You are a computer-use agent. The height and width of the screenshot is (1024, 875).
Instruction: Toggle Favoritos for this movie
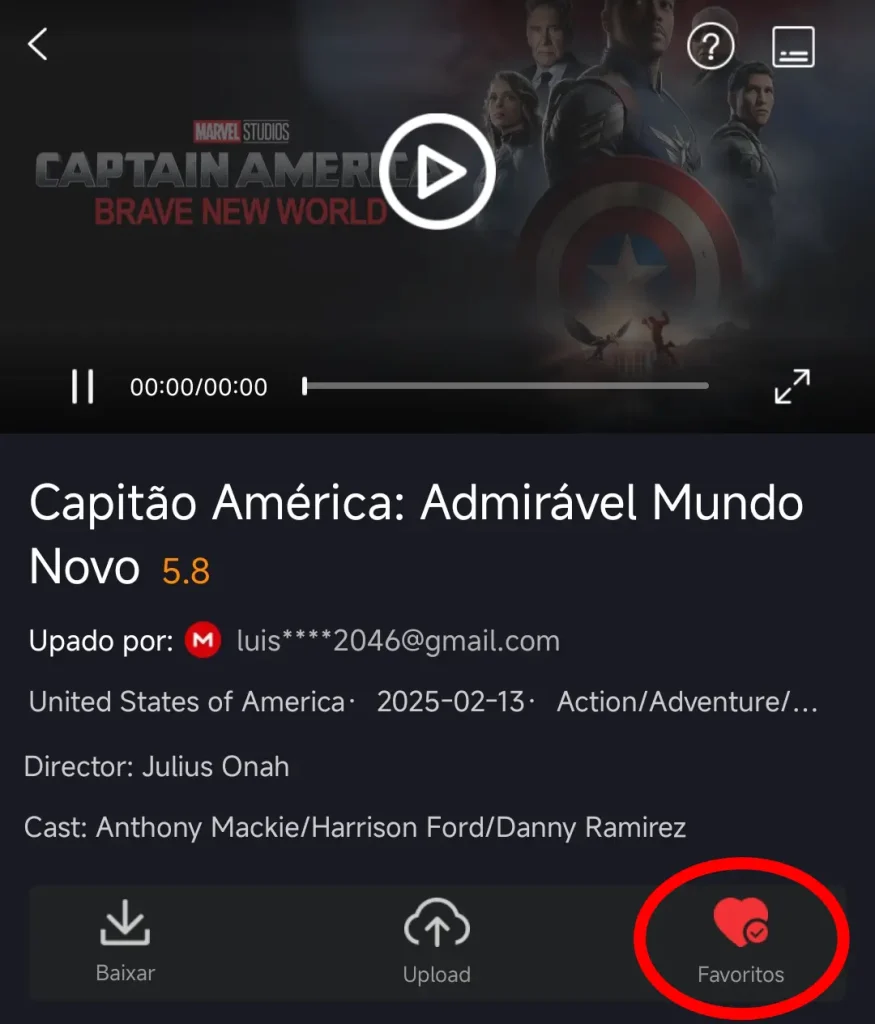pos(740,941)
